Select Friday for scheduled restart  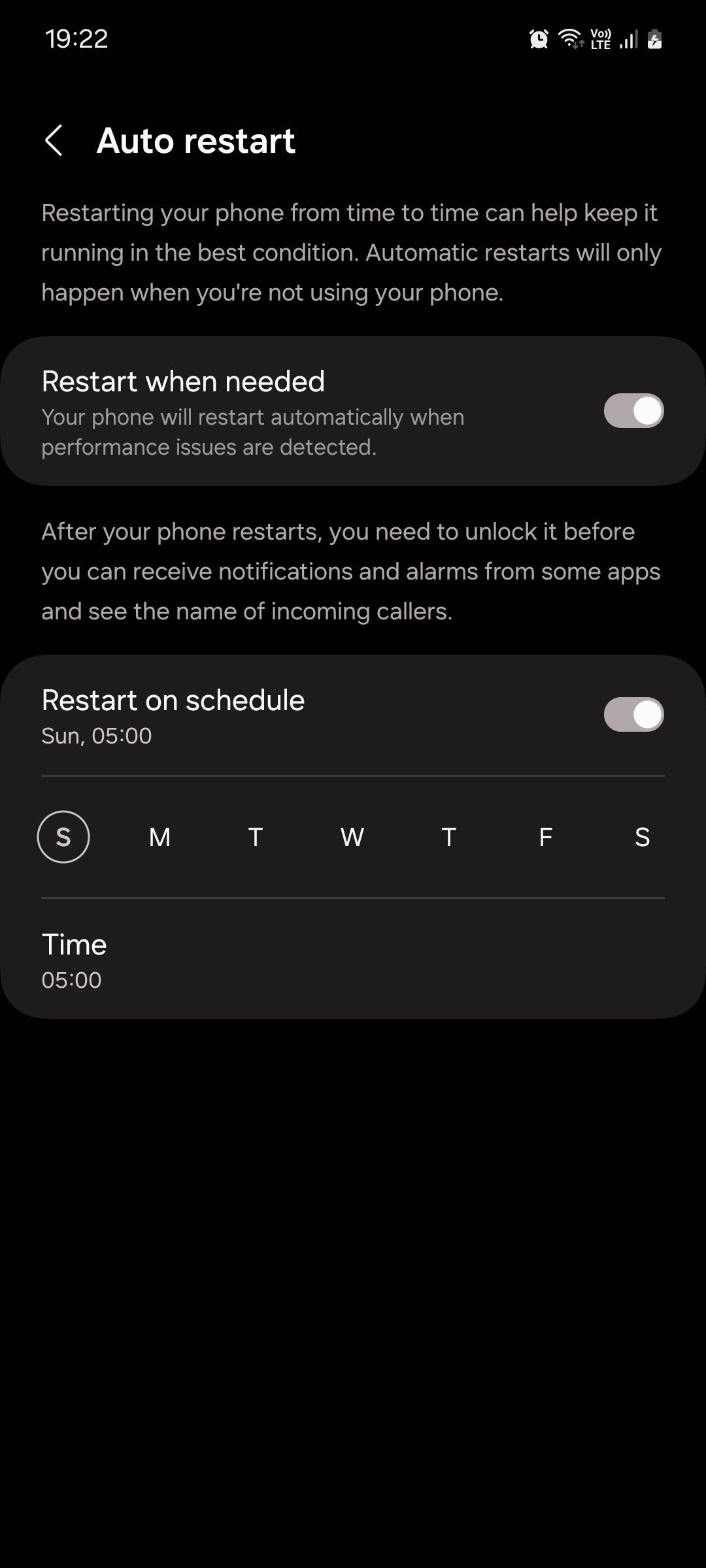(x=545, y=837)
